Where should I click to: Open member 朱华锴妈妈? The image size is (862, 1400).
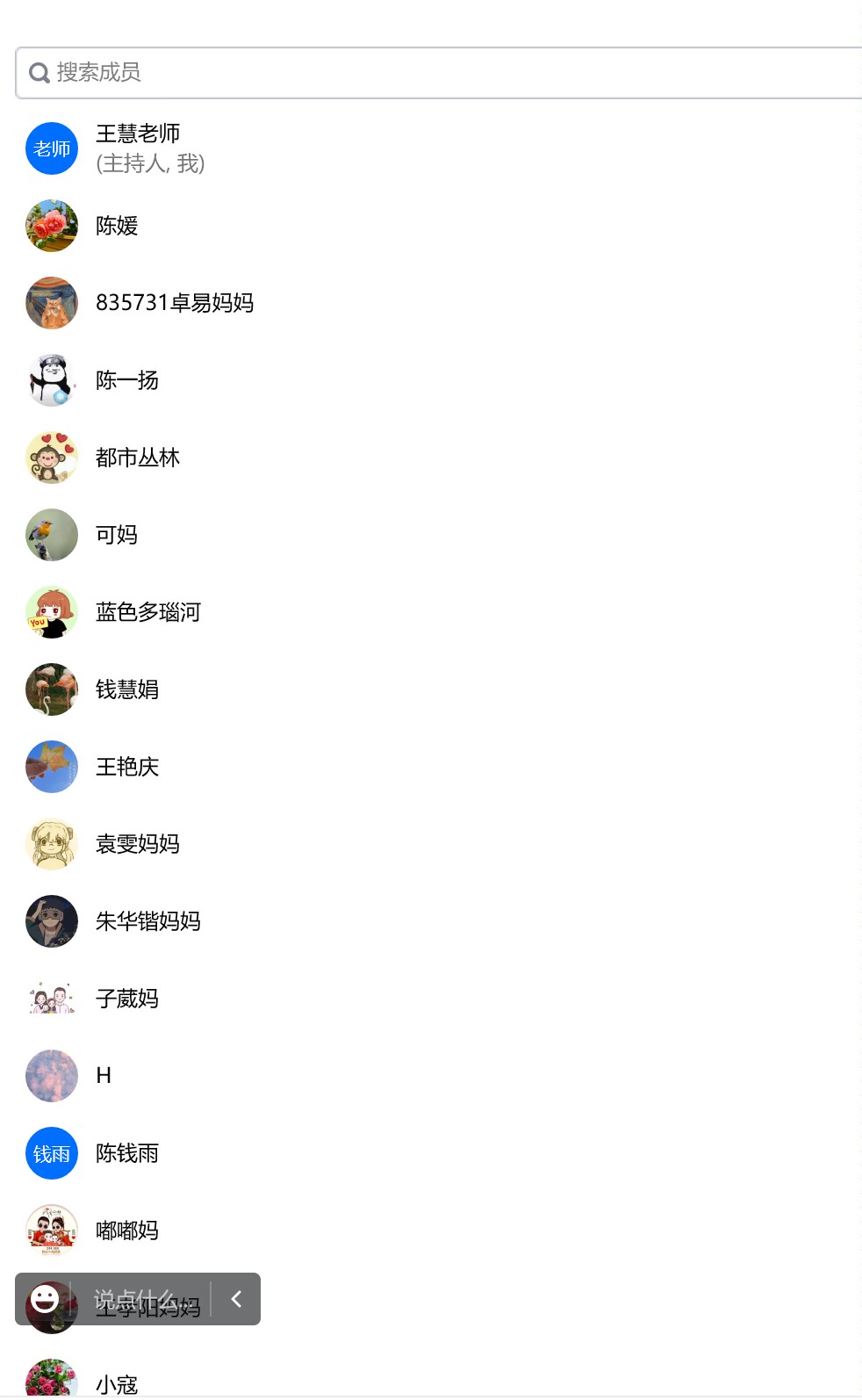tap(147, 921)
